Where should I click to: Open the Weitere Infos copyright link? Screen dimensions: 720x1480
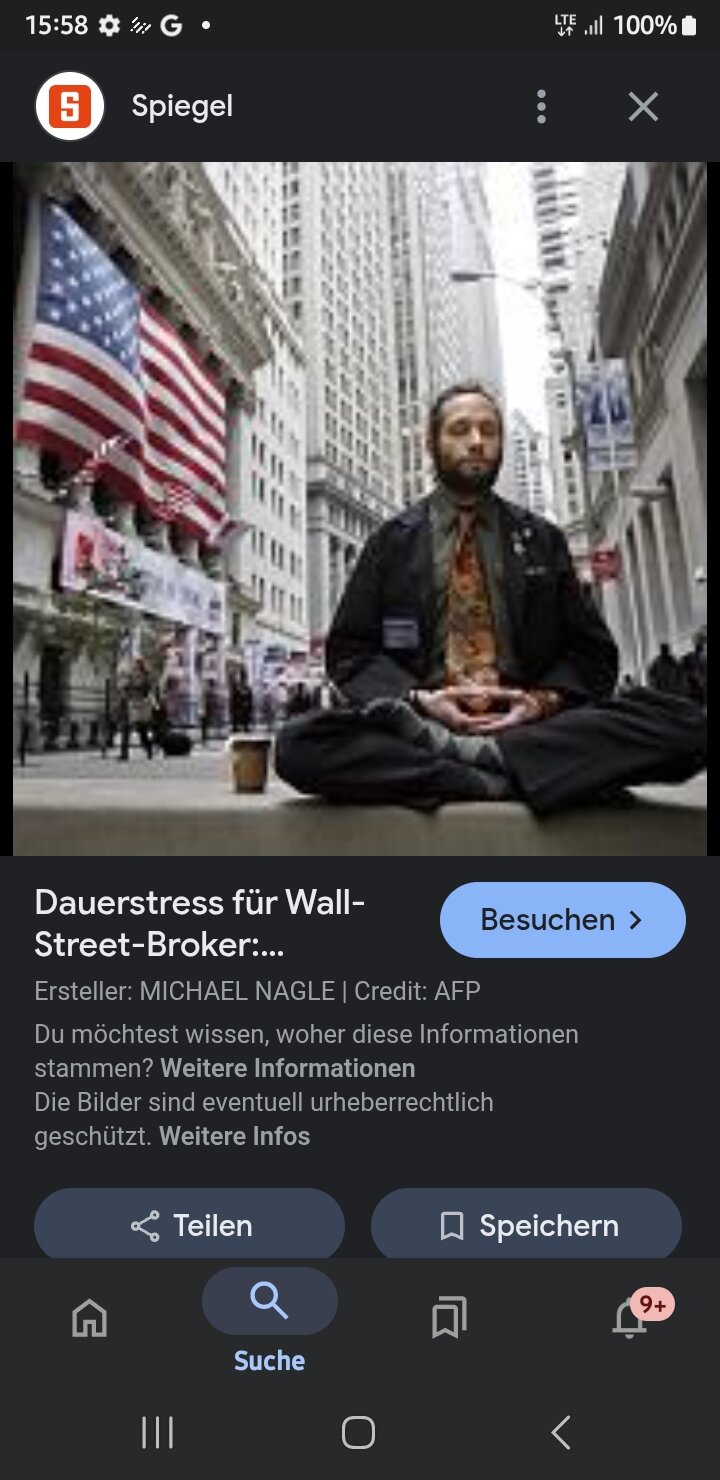click(x=235, y=1136)
